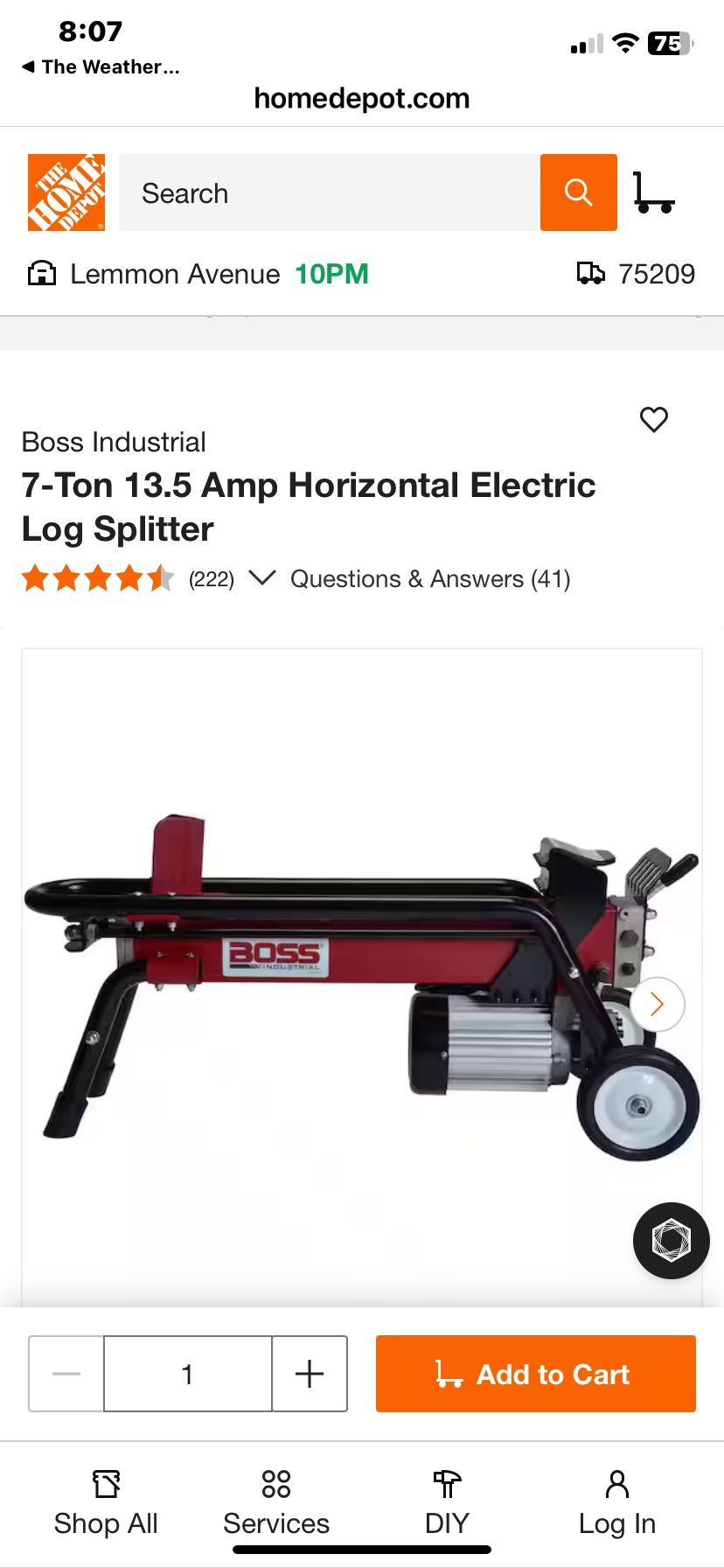Open the Log In tab
724x1568 pixels.
[x=617, y=1503]
